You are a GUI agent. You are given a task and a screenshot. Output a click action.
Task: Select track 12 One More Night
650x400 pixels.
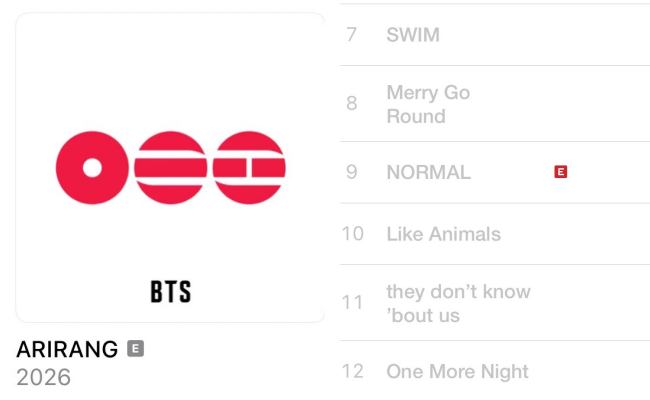(457, 371)
